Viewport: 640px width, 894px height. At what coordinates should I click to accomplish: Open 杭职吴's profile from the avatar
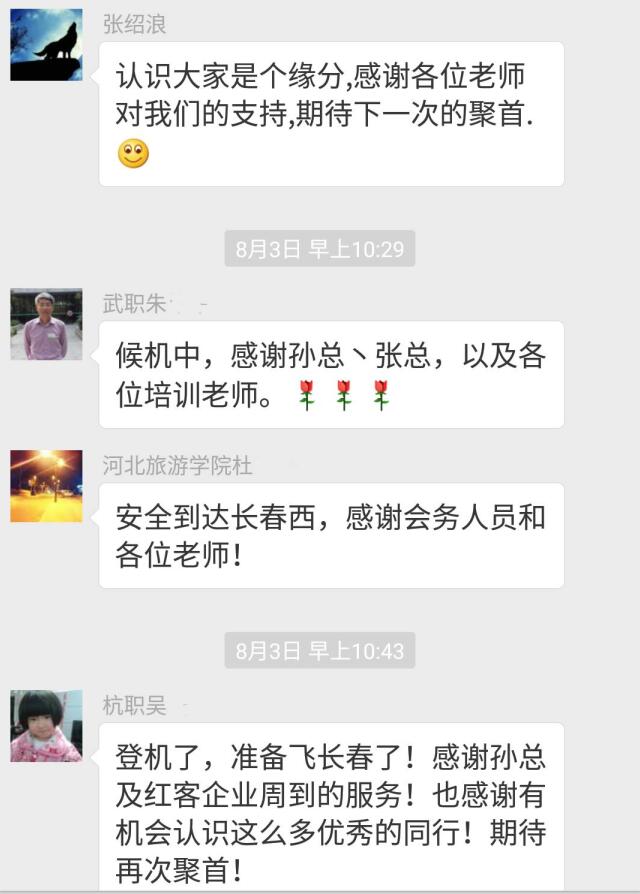click(46, 726)
